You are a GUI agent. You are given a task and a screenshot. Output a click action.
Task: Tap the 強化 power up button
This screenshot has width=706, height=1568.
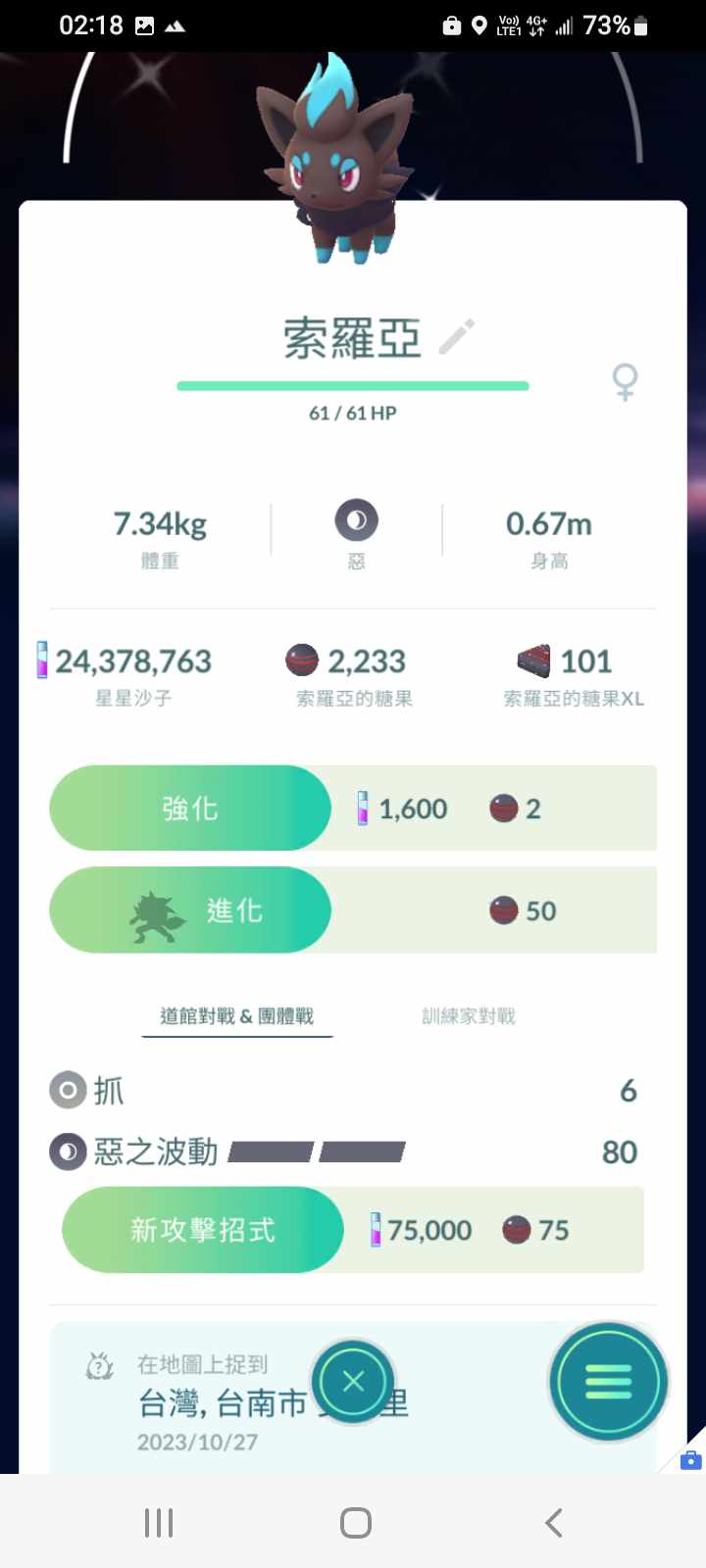coord(190,808)
